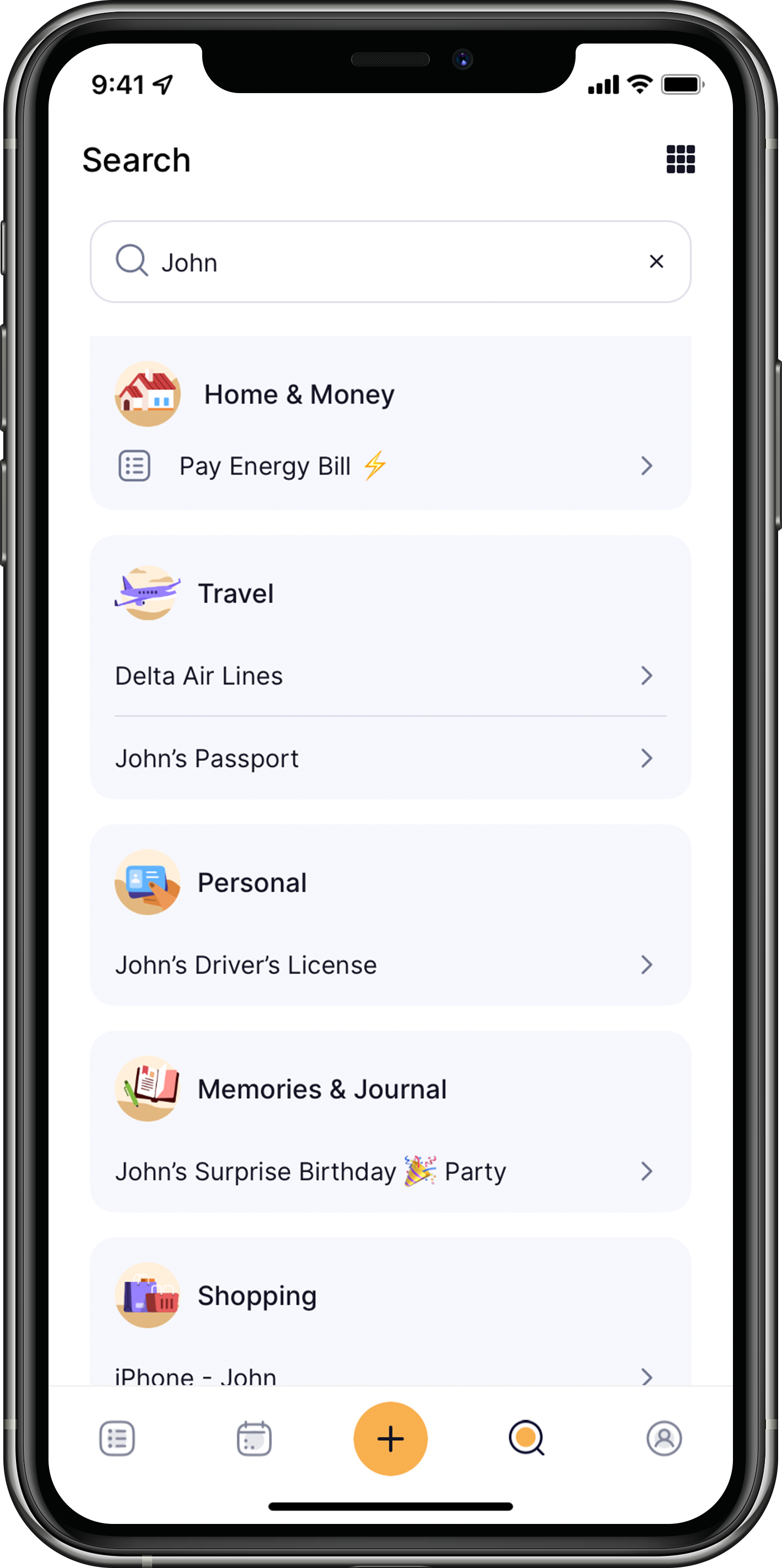Open the grid view icon
The height and width of the screenshot is (1568, 782).
click(680, 160)
